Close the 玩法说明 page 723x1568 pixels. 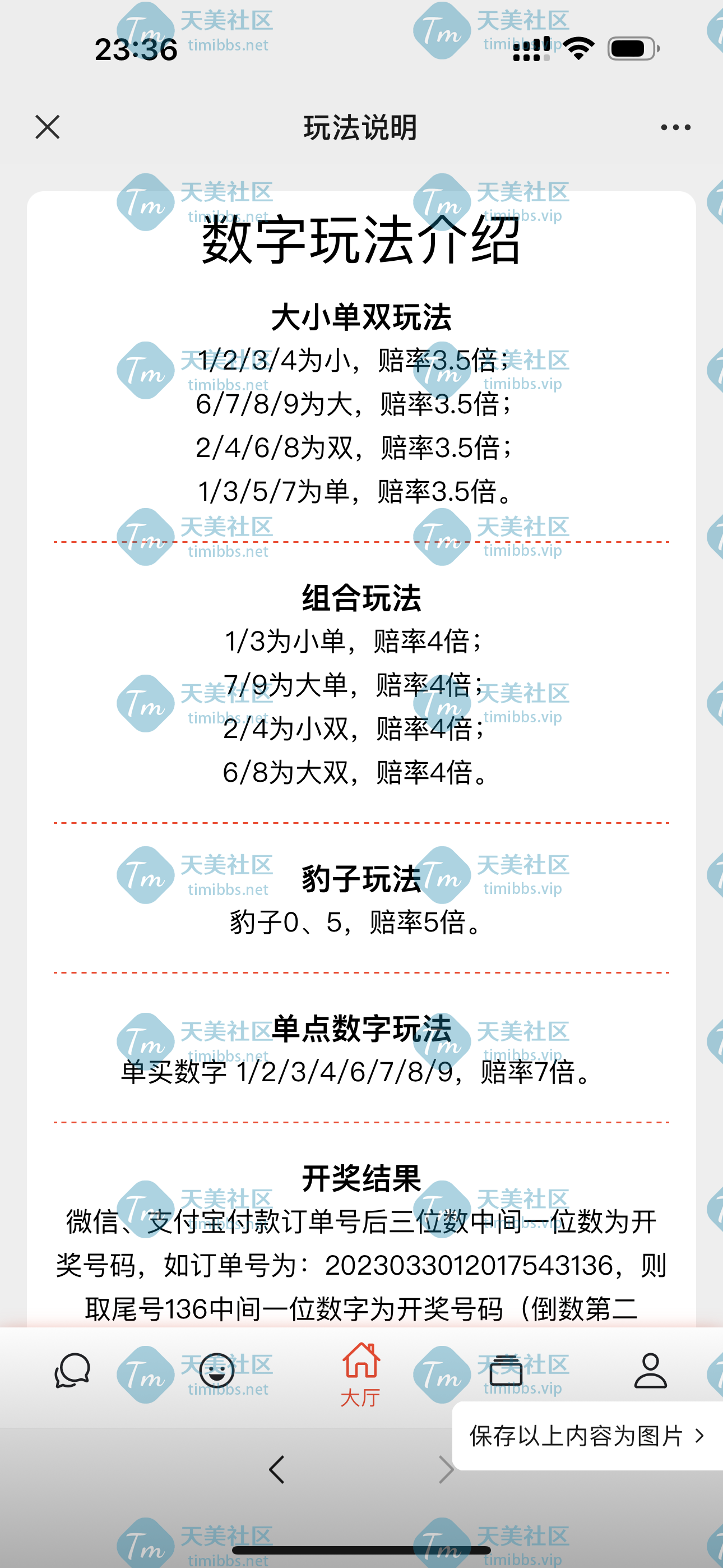(x=48, y=127)
